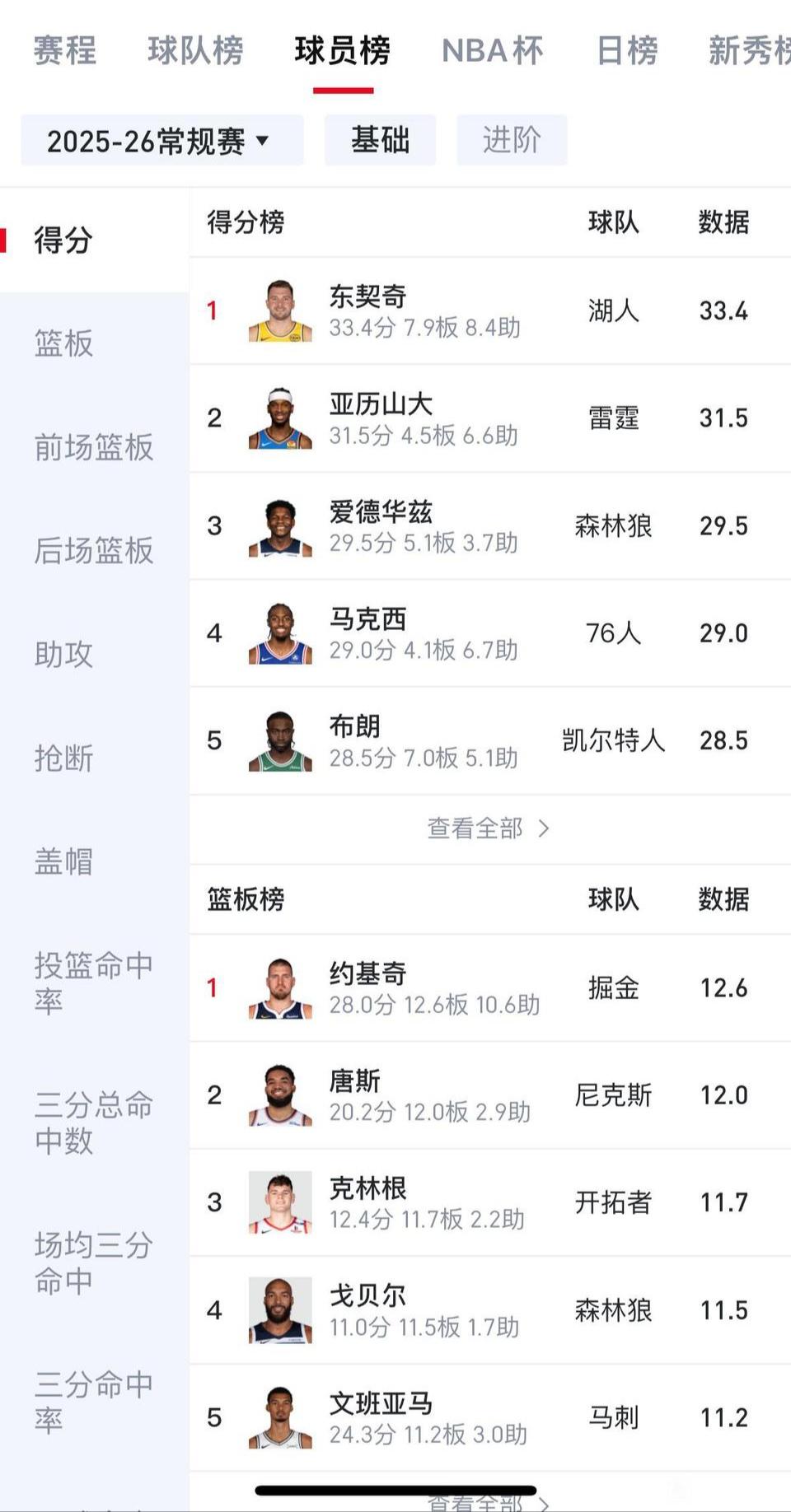Switch to the 球队榜 tab
Viewport: 791px width, 1512px height.
pos(195,51)
